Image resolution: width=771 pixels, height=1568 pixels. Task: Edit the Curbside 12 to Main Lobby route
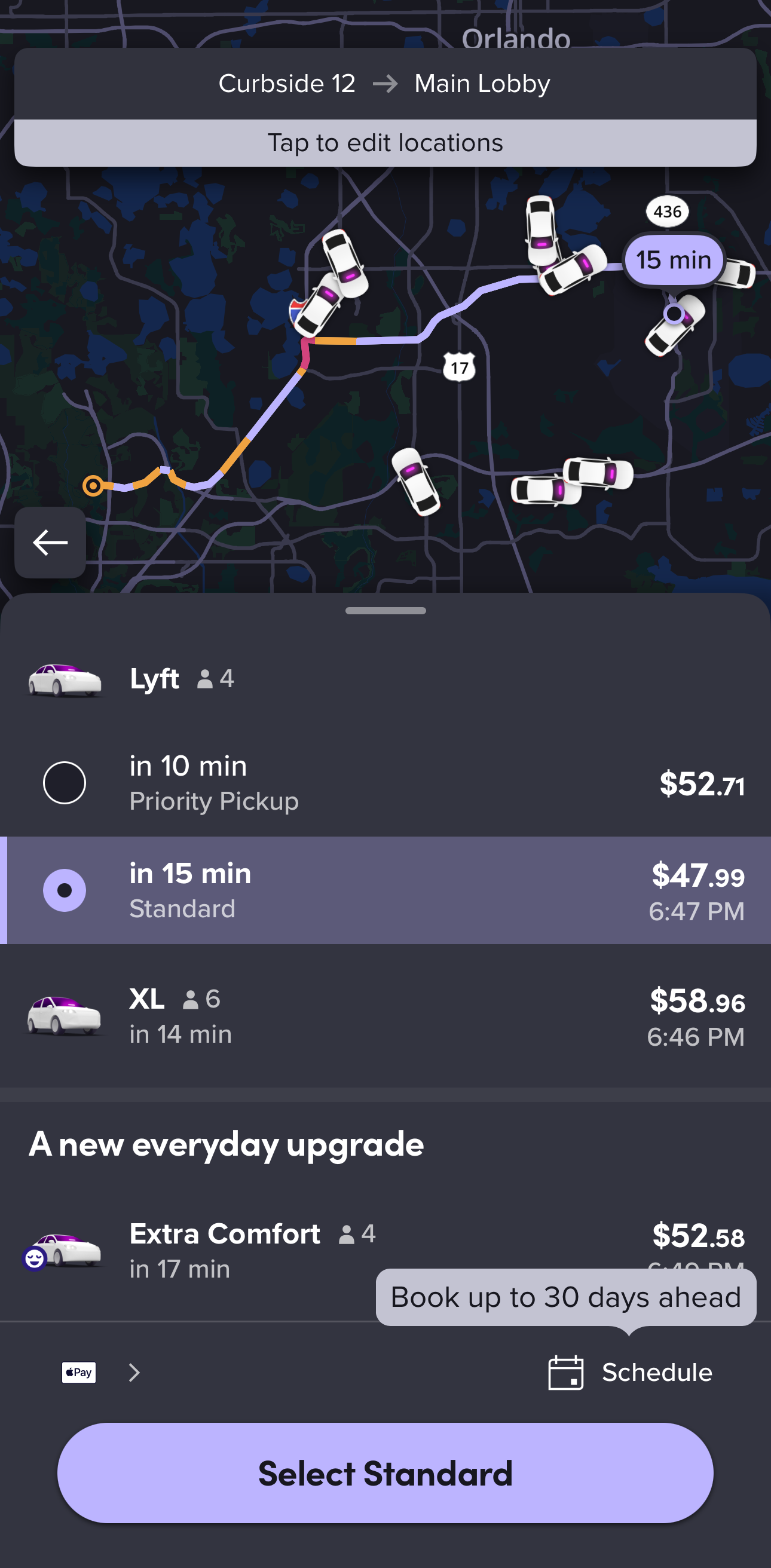385,84
